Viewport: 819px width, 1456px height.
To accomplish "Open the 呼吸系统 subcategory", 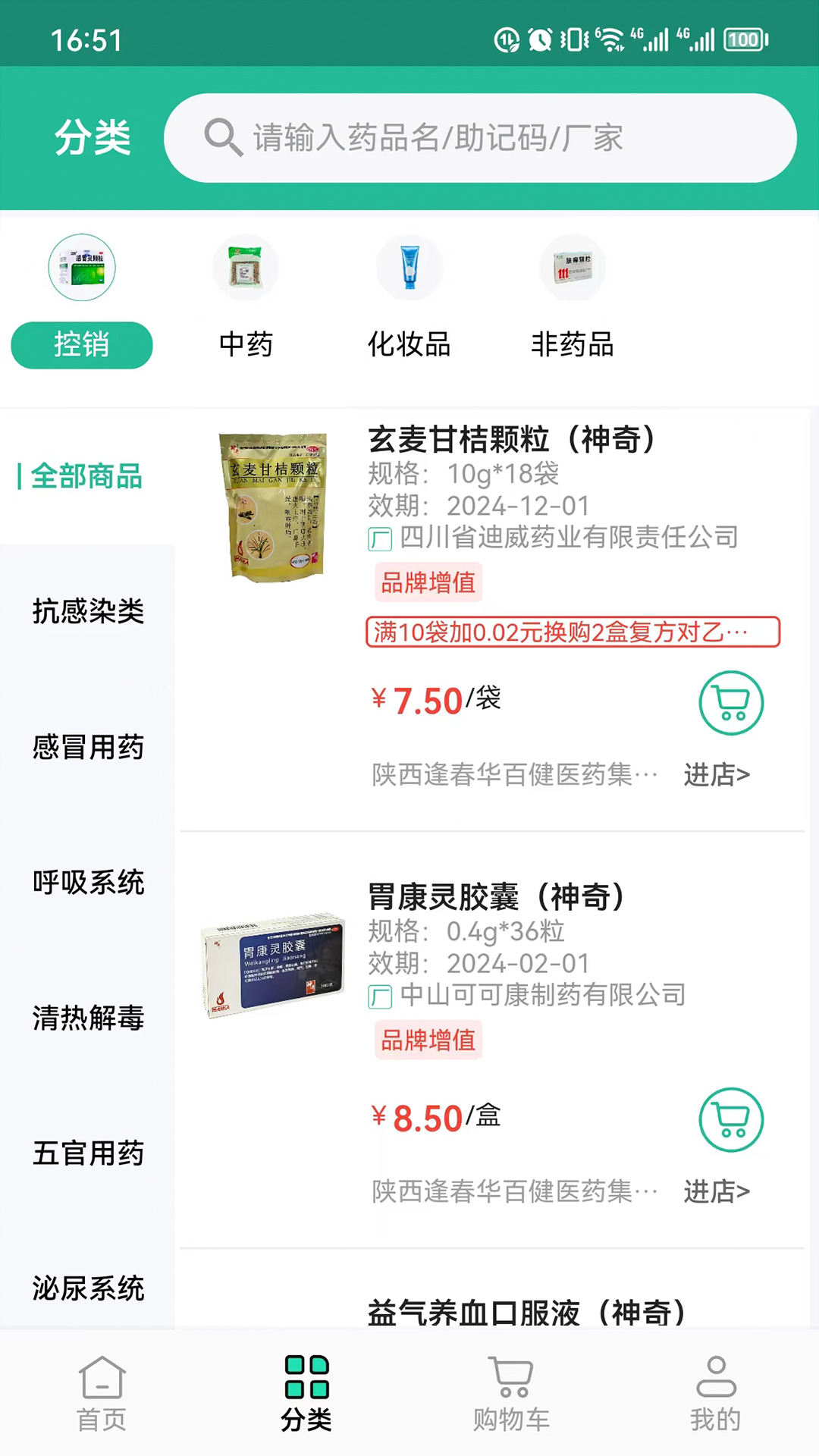I will coord(88,883).
